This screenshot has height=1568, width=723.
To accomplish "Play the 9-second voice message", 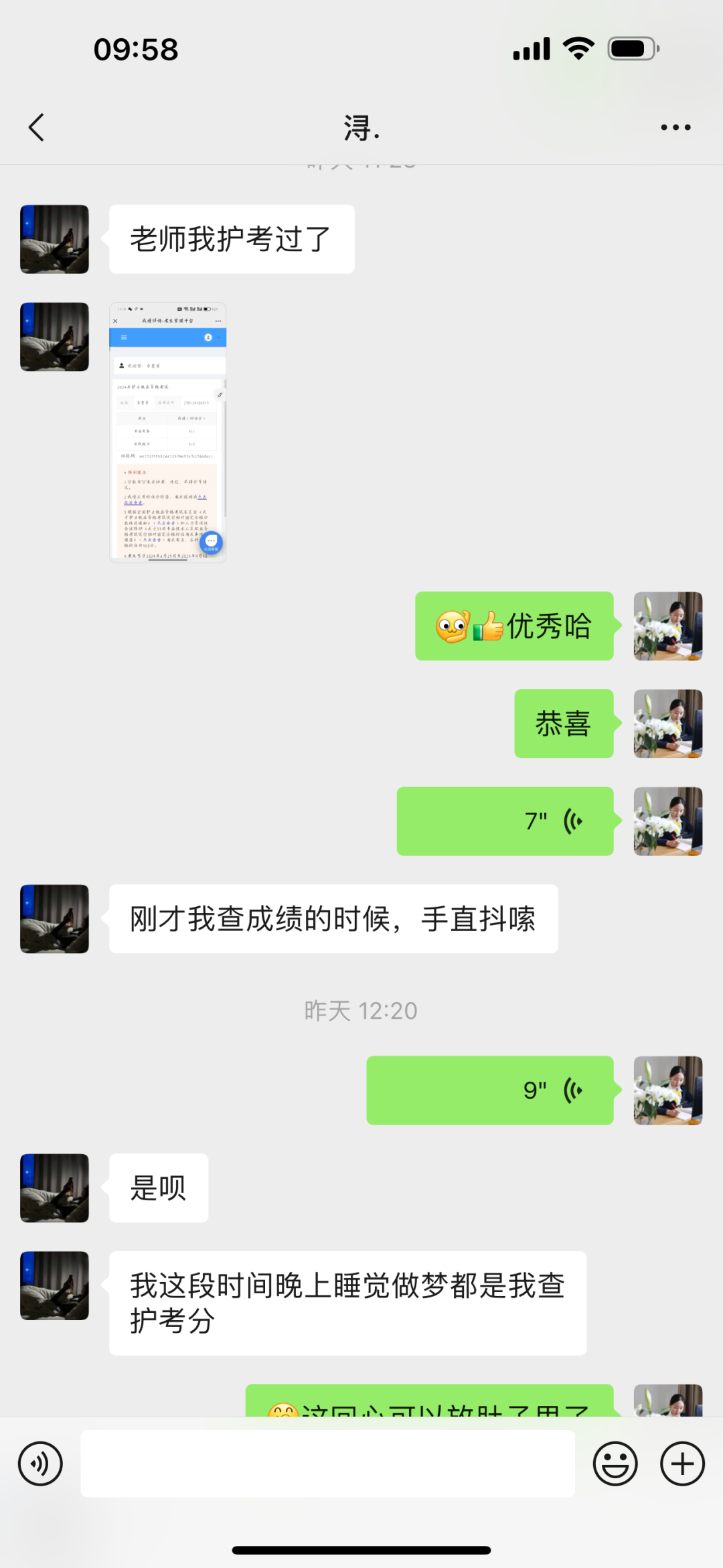I will point(489,1090).
